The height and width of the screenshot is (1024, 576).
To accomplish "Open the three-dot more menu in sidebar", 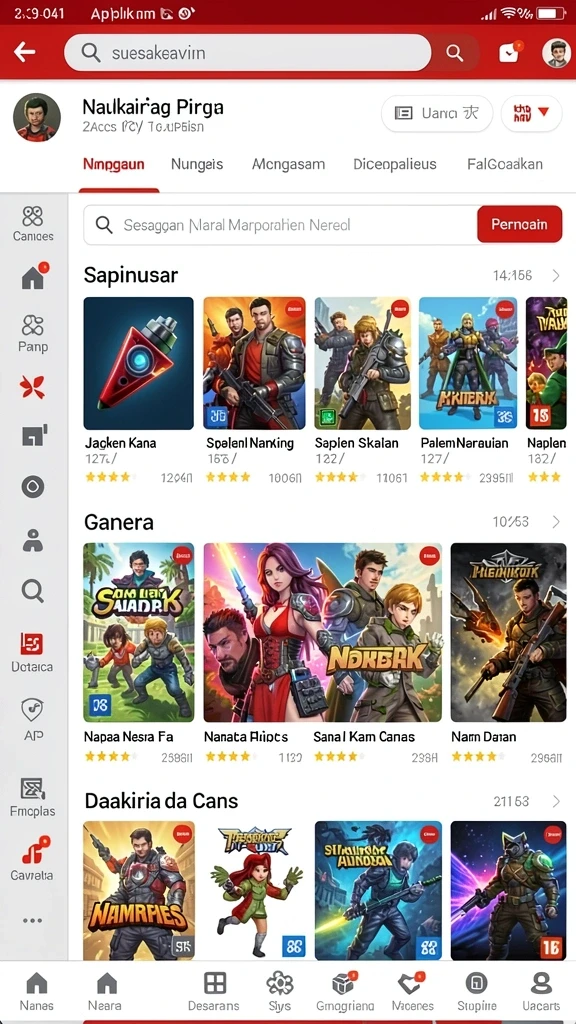I will (33, 921).
